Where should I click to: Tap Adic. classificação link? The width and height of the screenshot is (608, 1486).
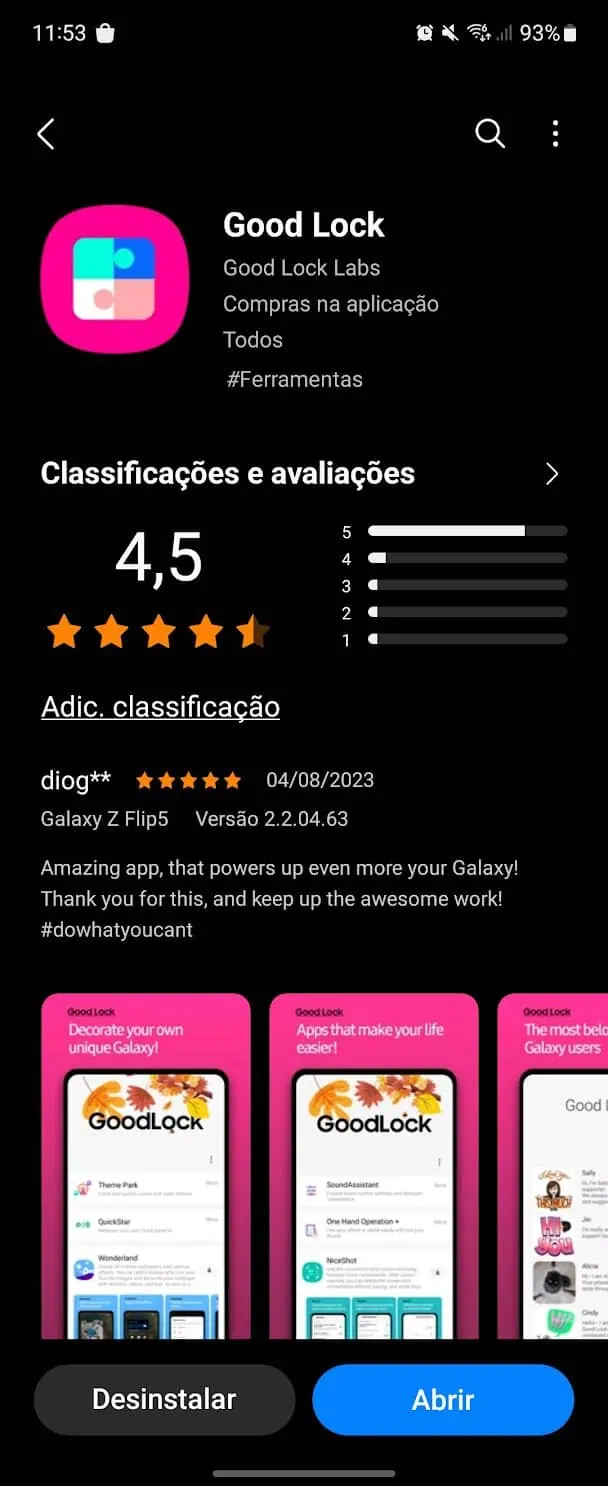click(160, 707)
